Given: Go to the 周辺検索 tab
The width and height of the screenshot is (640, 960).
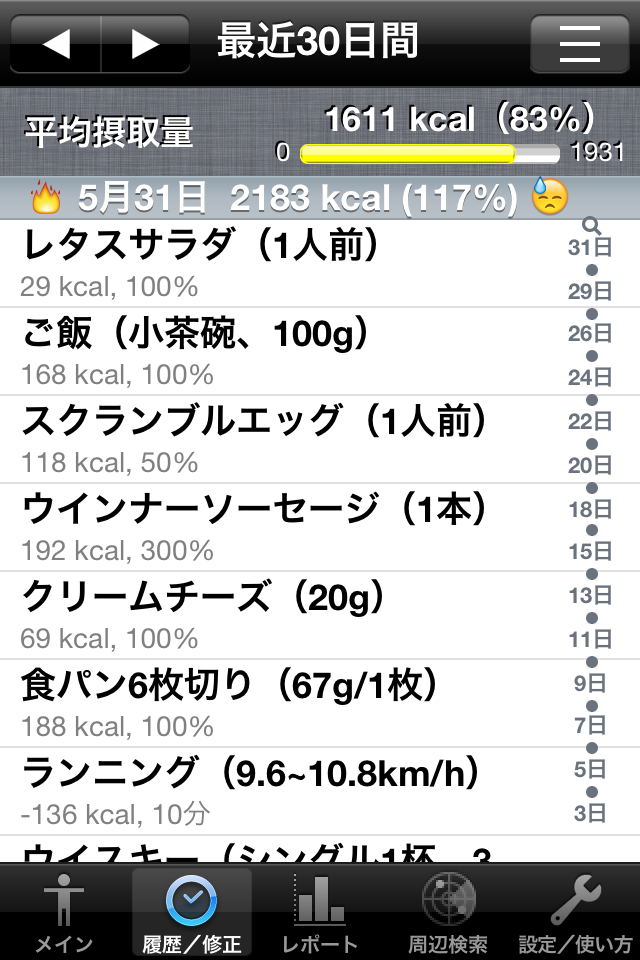Looking at the screenshot, I should 448,914.
